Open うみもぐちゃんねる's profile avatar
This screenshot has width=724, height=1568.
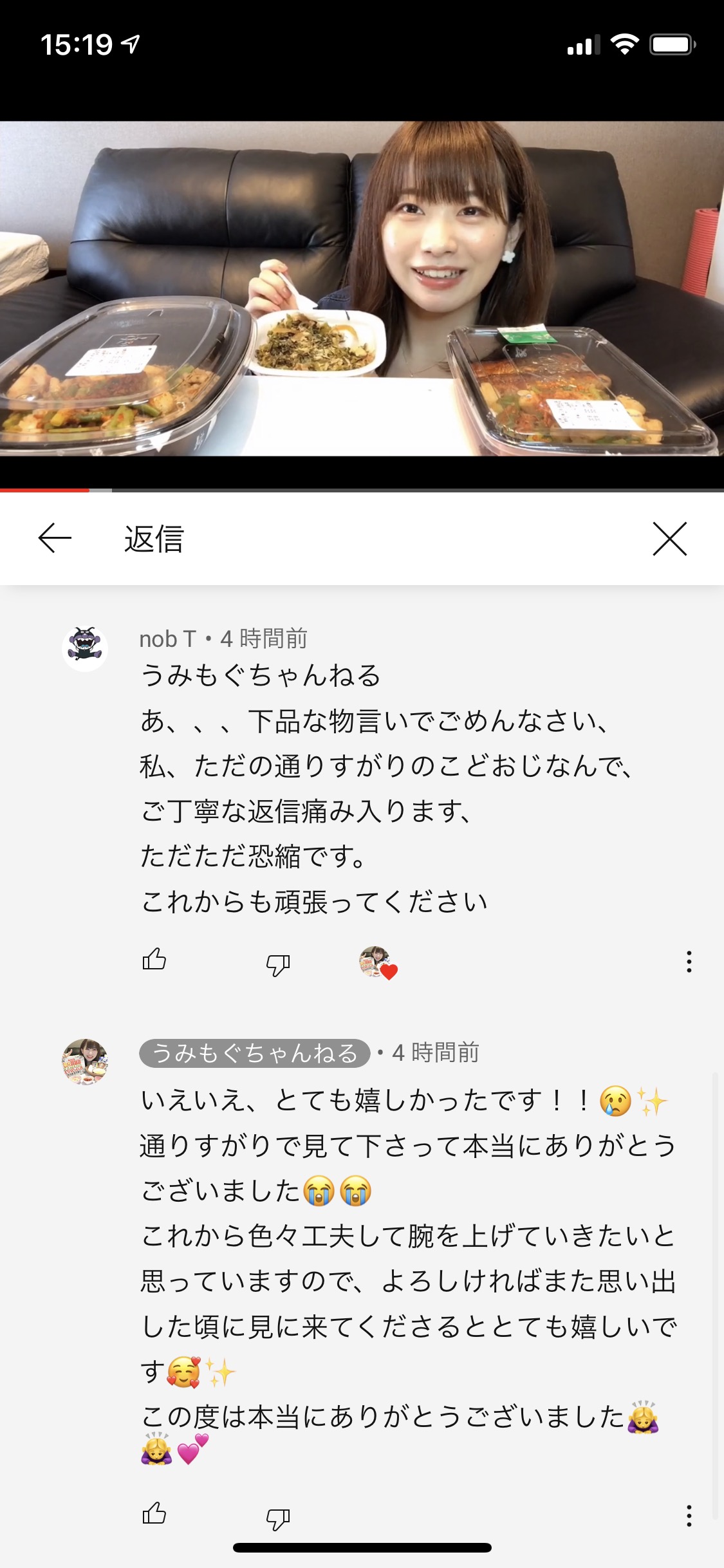coord(85,1062)
